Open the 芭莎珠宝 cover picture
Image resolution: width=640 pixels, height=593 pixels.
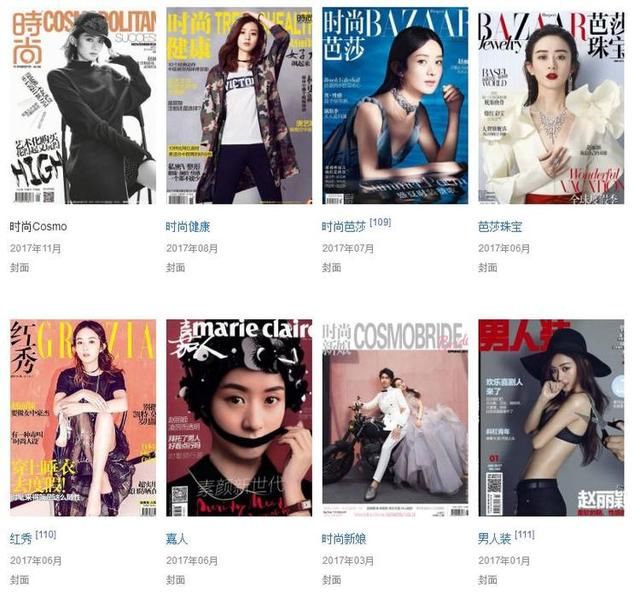(551, 106)
